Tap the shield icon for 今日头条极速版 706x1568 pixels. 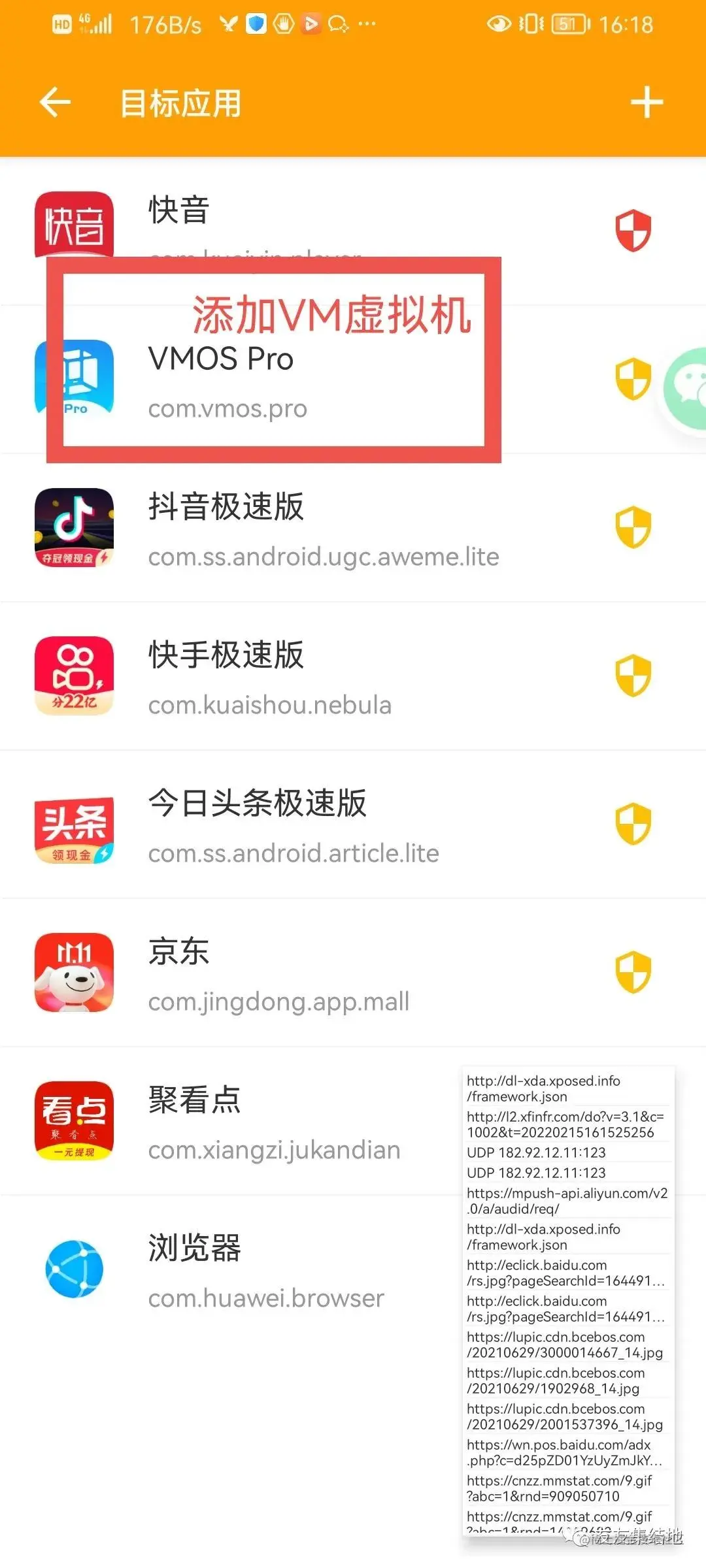633,824
